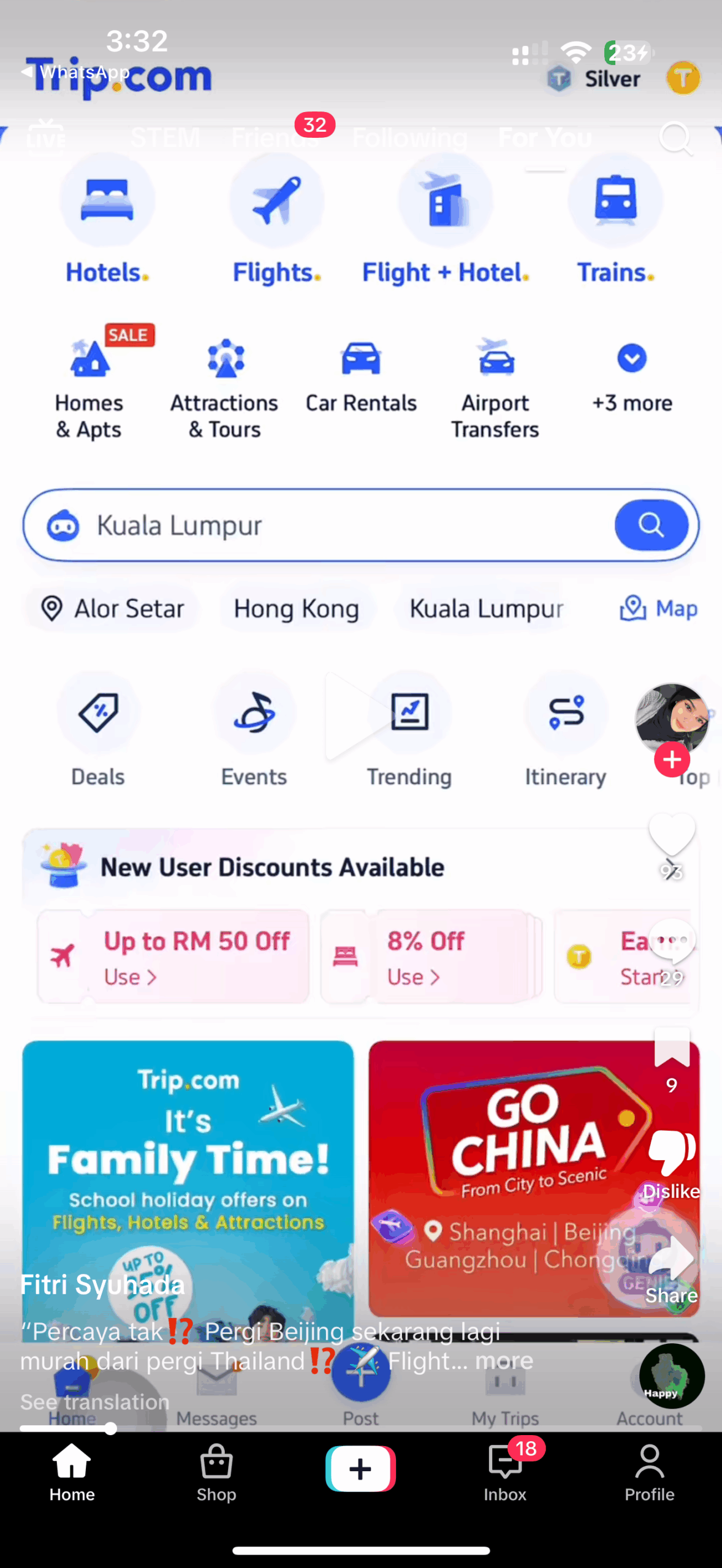The width and height of the screenshot is (722, 1568).
Task: Open the search magnifier icon
Action: click(x=675, y=138)
